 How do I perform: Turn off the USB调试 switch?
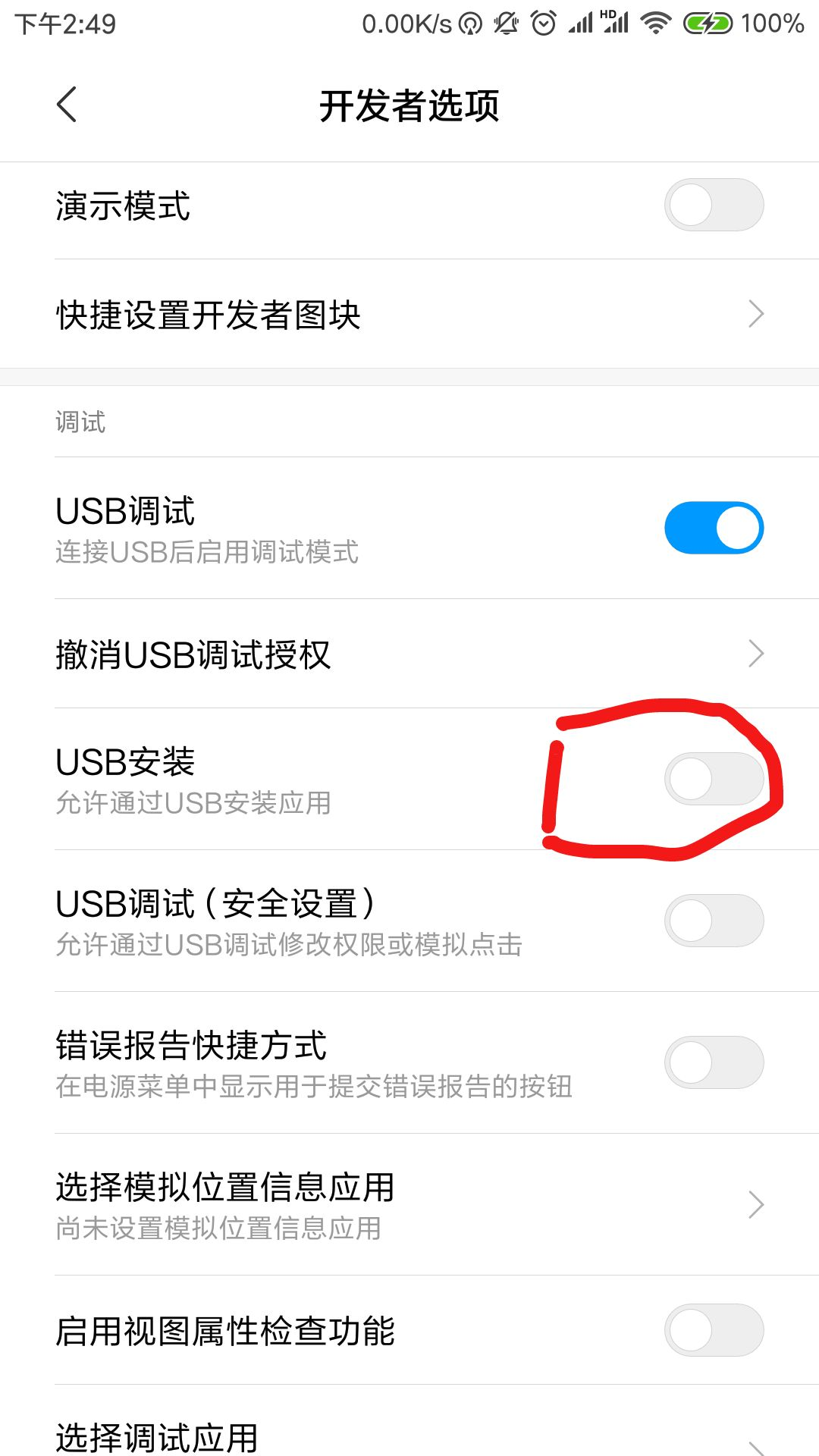[714, 528]
